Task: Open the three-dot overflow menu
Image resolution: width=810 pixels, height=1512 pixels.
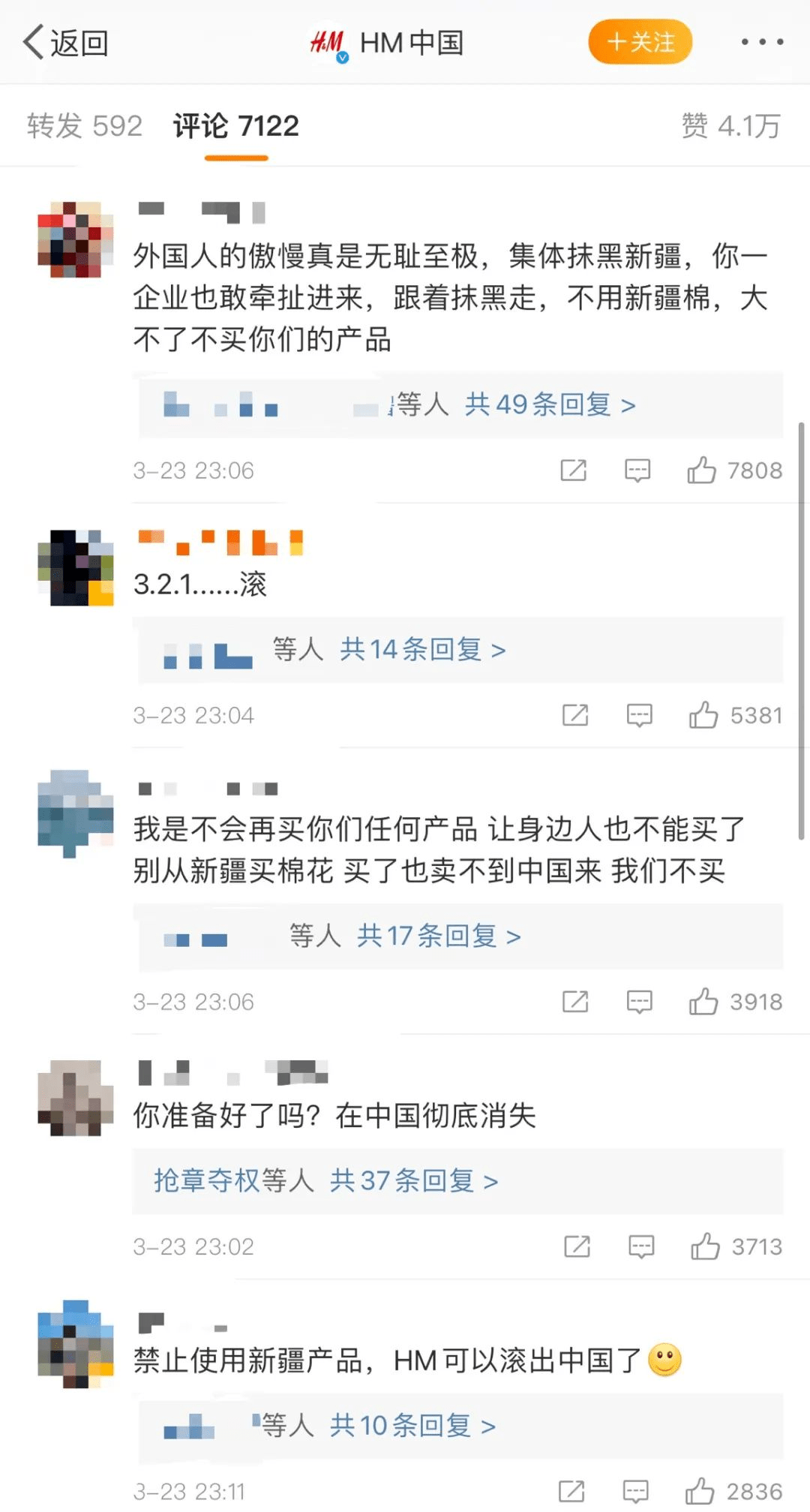Action: click(761, 42)
